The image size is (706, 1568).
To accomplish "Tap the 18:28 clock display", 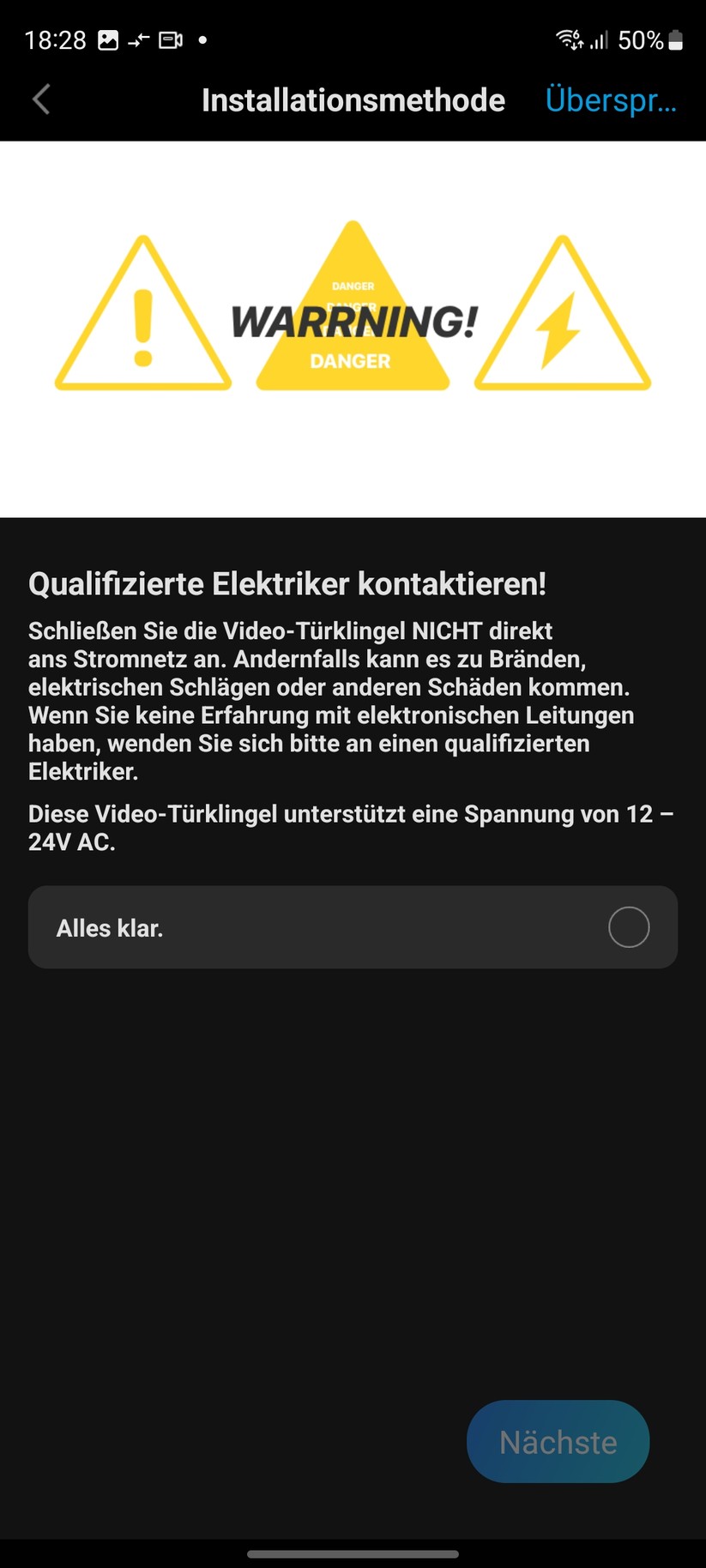I will click(x=55, y=39).
